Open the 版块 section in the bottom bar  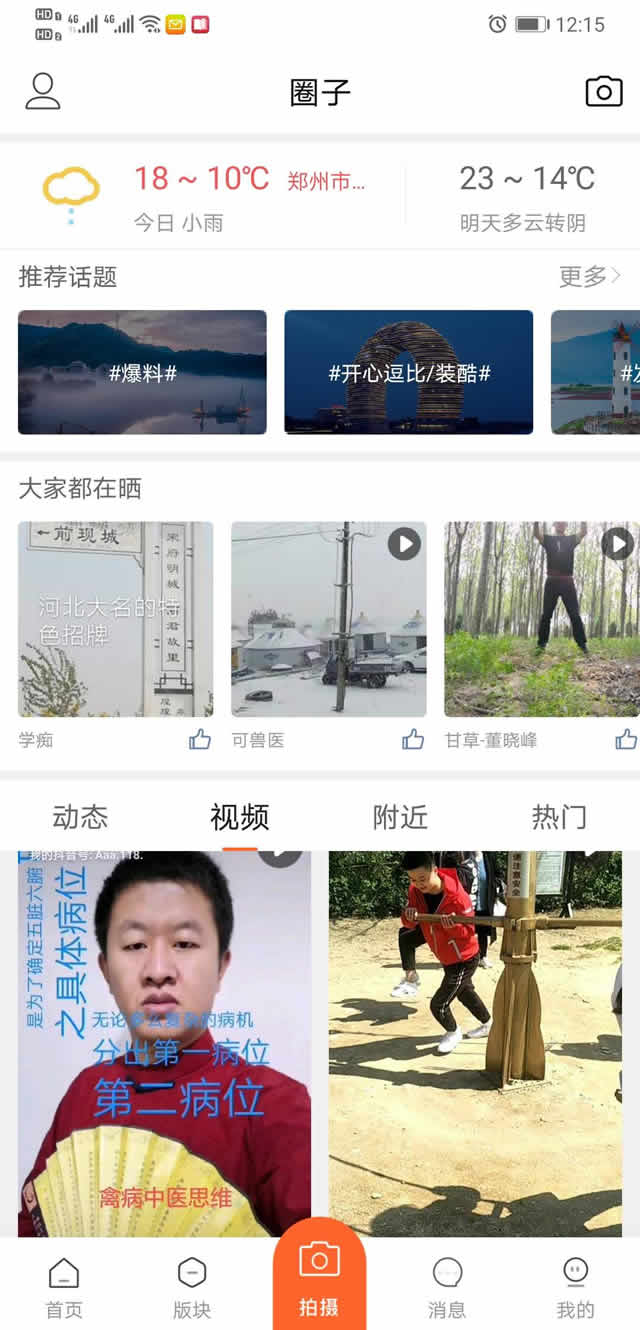tap(192, 1288)
